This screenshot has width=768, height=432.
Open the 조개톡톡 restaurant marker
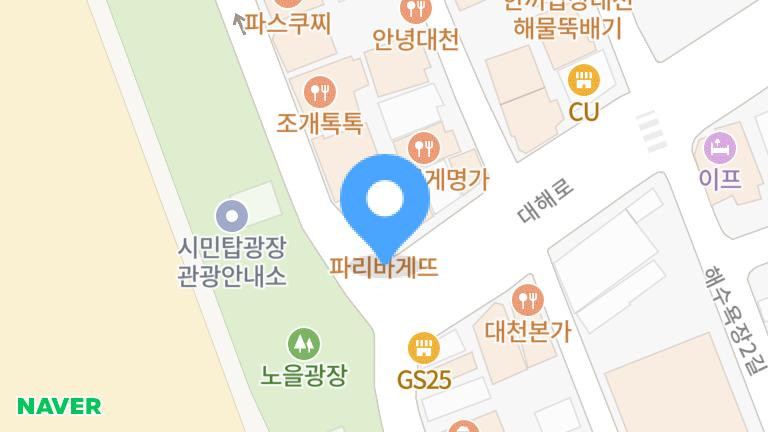320,92
